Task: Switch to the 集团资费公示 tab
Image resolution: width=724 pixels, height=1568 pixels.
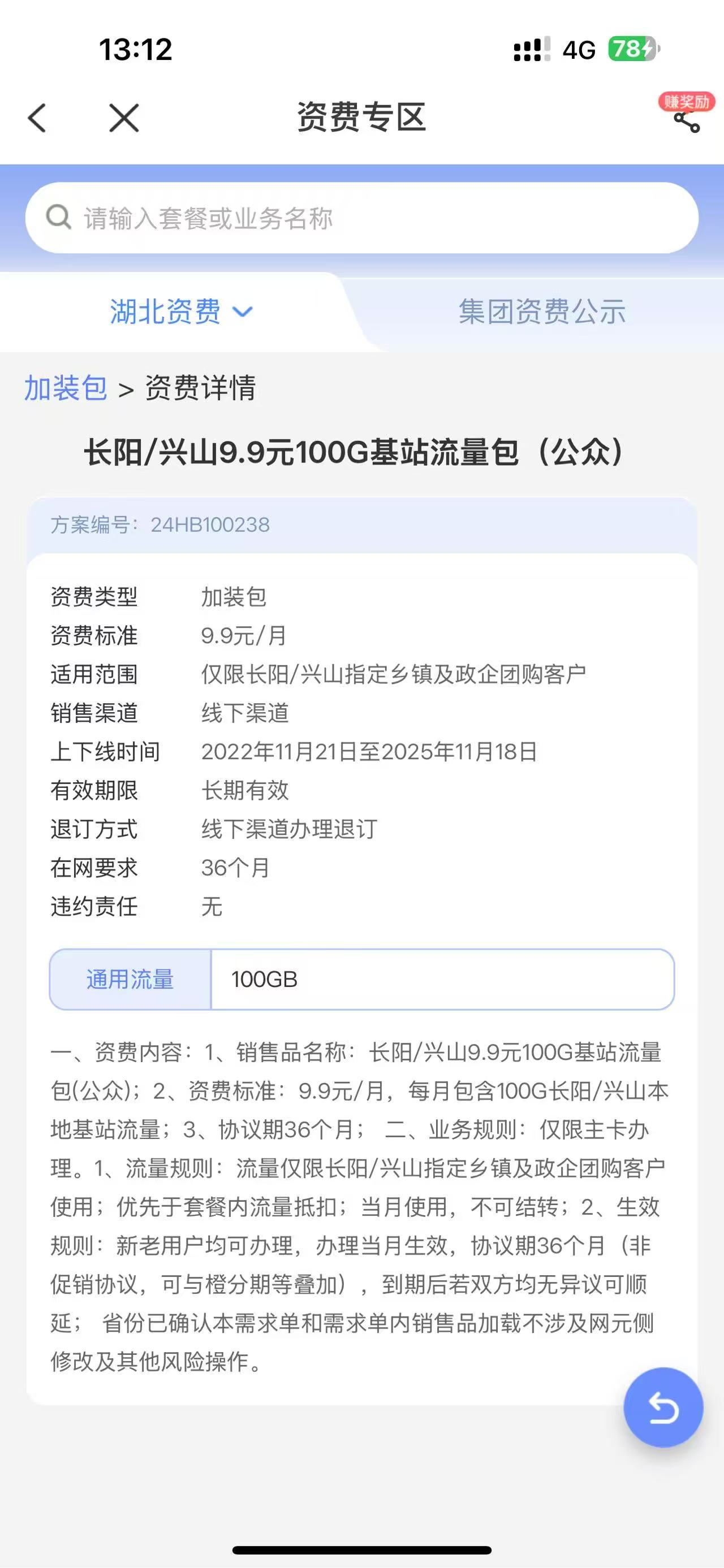Action: tap(542, 311)
